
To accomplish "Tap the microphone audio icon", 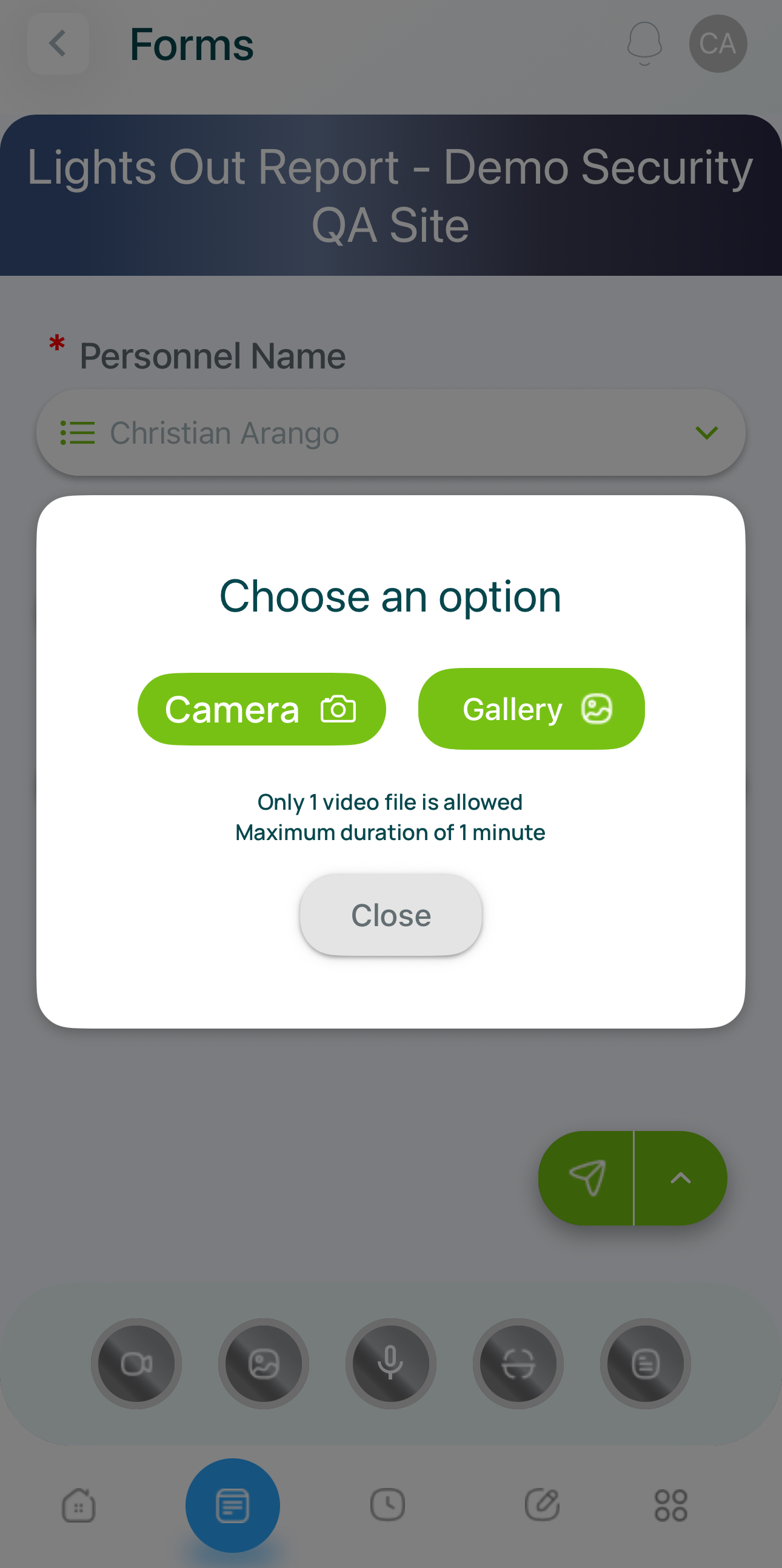I will pyautogui.click(x=390, y=1364).
